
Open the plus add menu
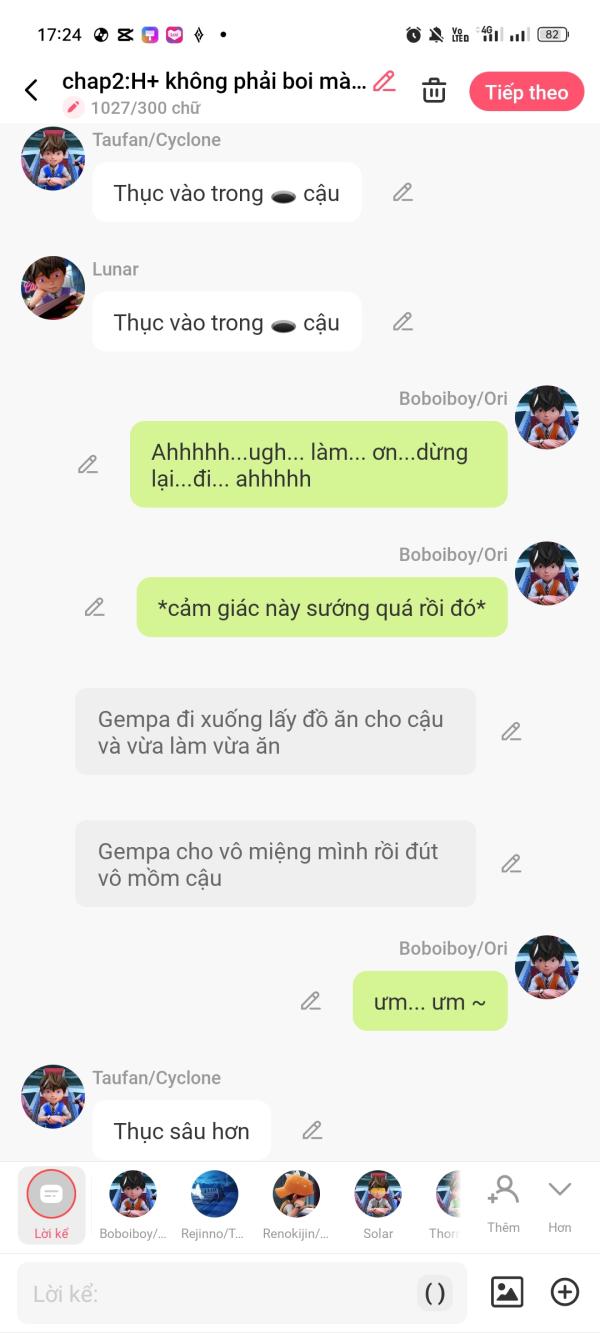tap(565, 1292)
